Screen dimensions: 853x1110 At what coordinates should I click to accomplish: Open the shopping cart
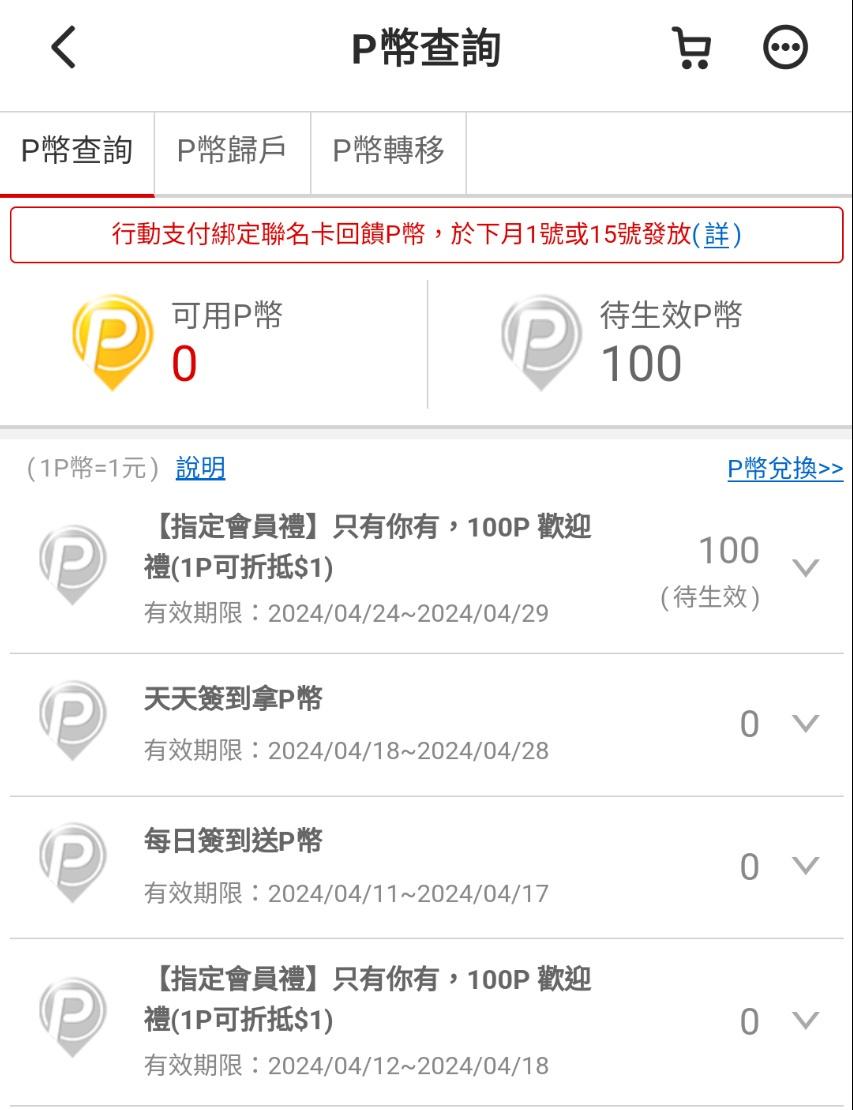click(x=692, y=48)
